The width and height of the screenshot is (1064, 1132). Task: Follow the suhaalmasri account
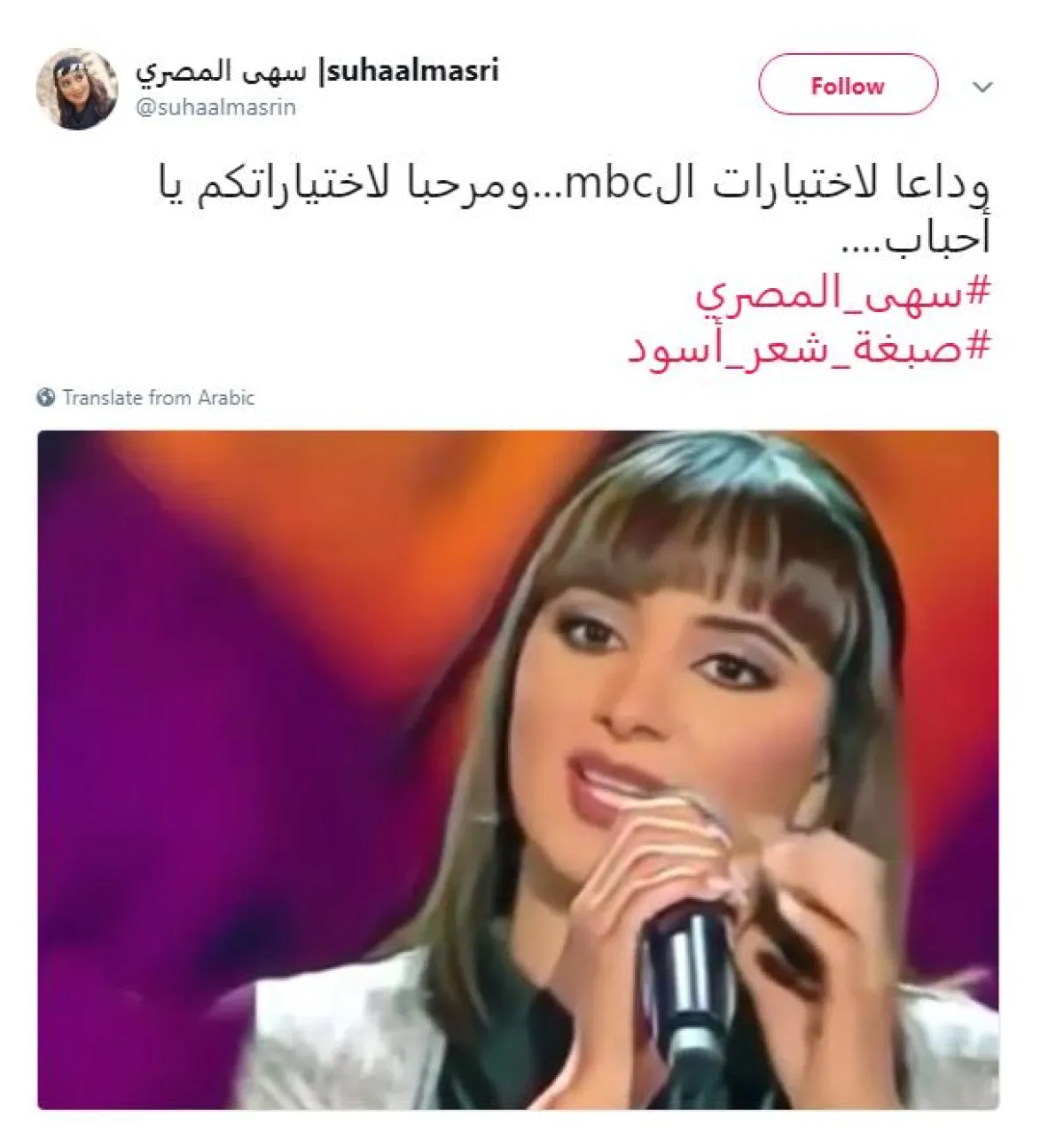847,85
